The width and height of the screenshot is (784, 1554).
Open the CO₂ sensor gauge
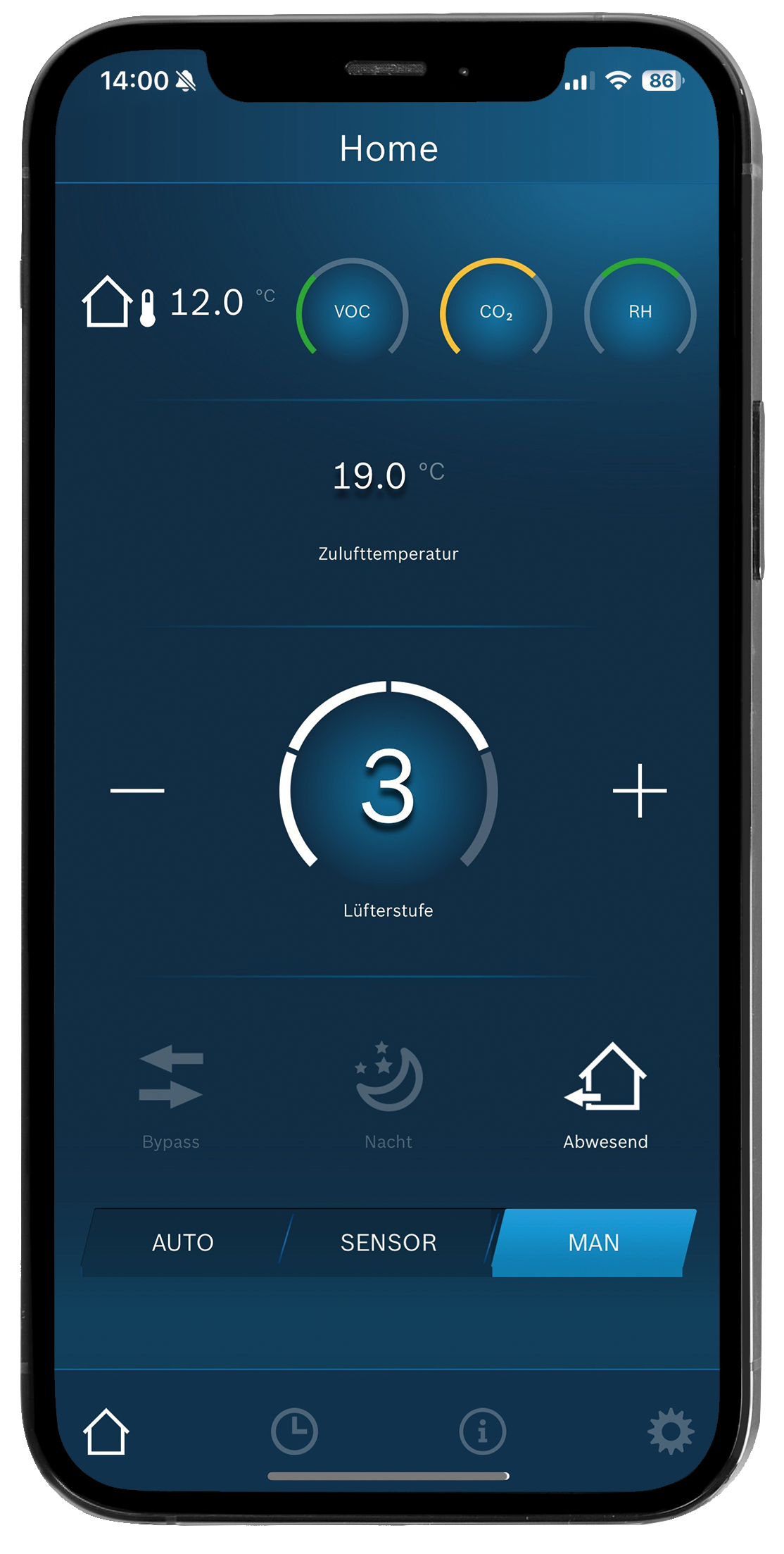[x=496, y=311]
